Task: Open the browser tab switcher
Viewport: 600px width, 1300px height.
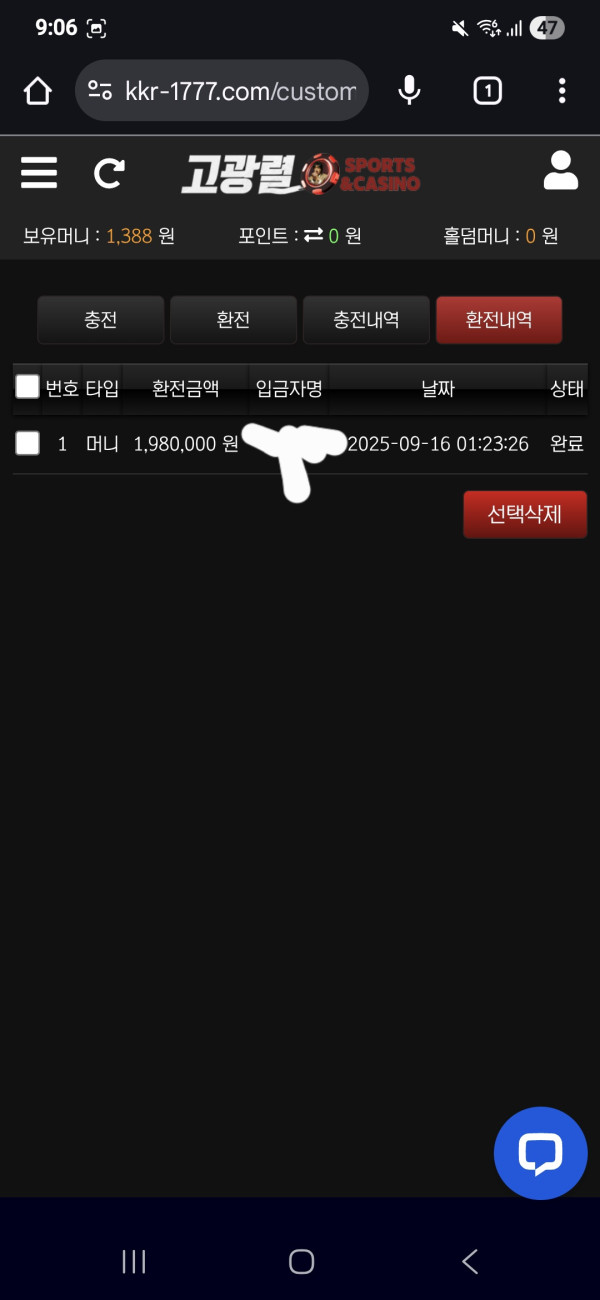Action: (487, 92)
